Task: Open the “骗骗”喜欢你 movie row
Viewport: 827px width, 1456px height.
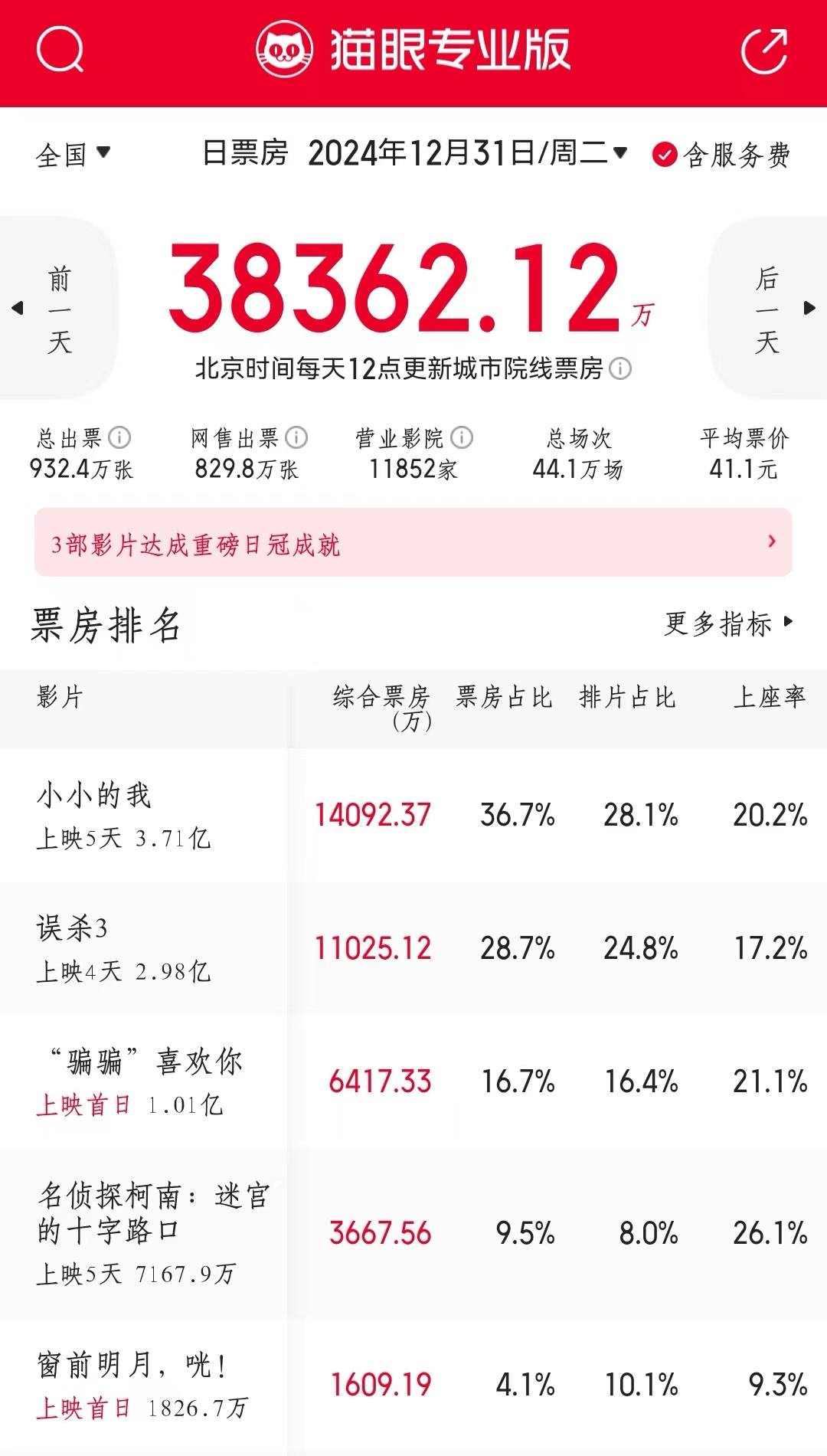Action: point(413,1081)
